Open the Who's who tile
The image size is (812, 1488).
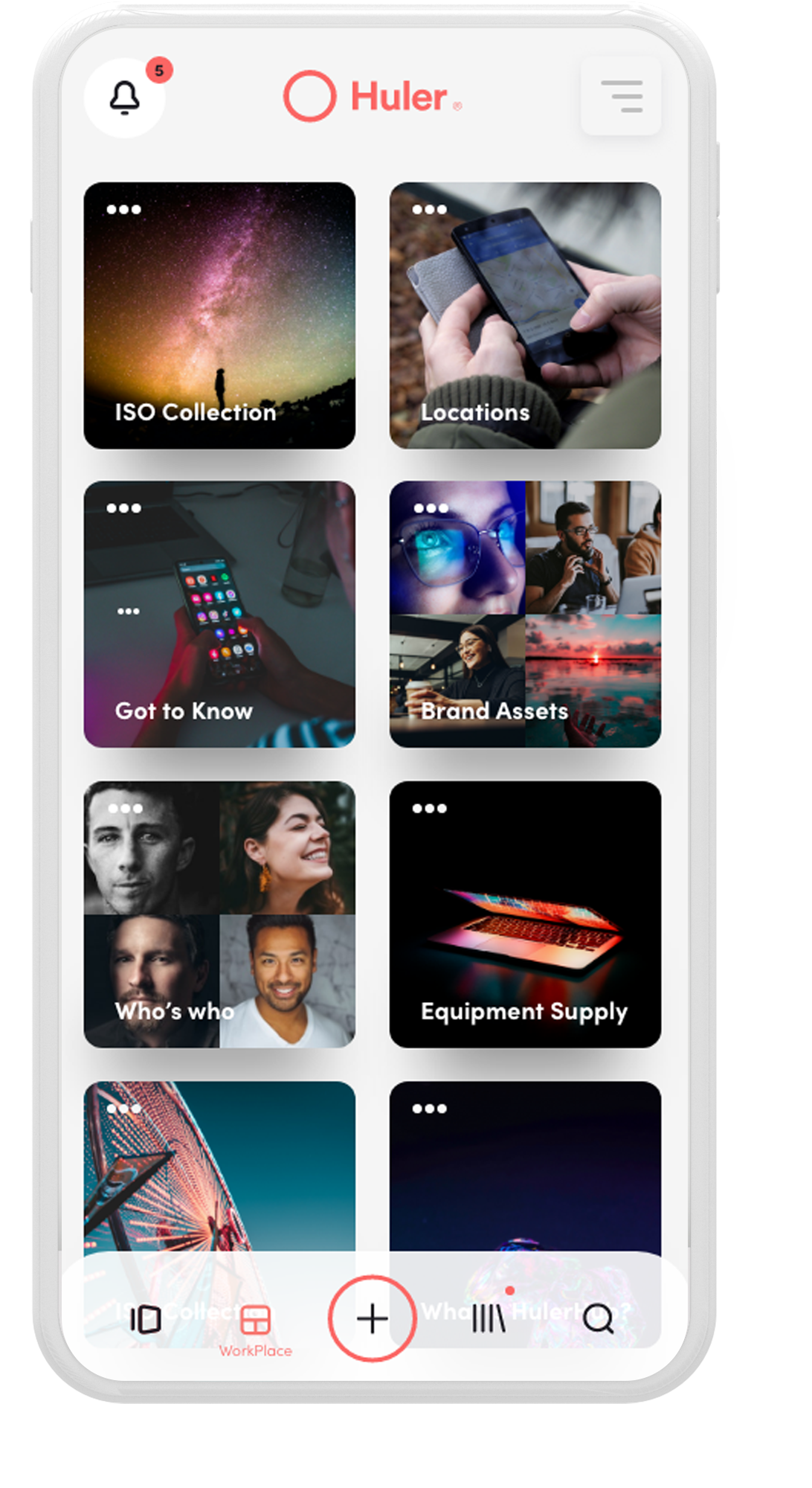tap(219, 914)
